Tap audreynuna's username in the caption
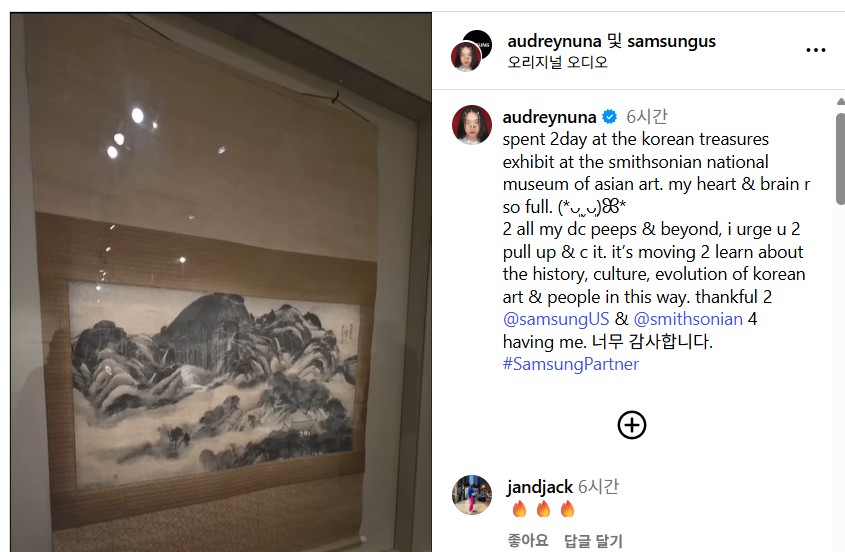 click(x=548, y=117)
